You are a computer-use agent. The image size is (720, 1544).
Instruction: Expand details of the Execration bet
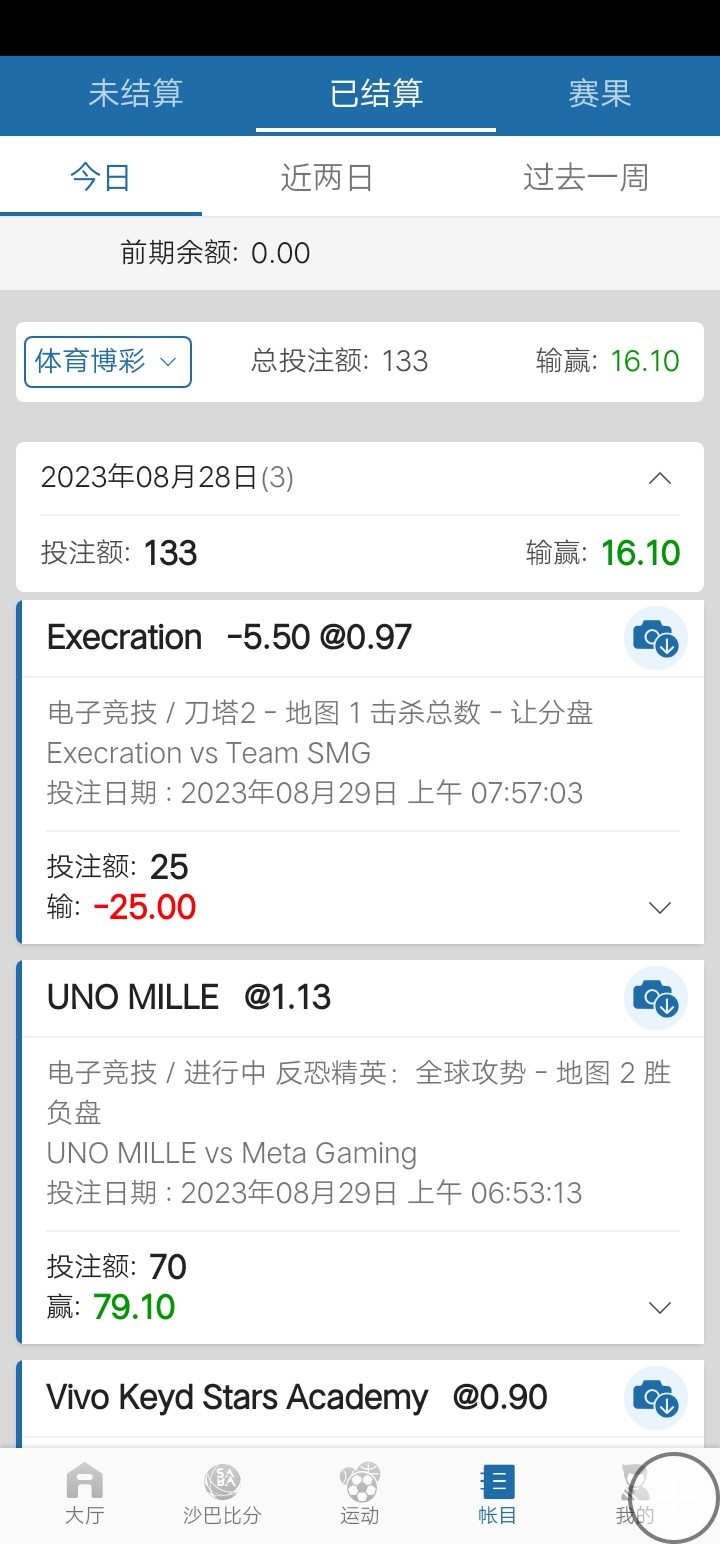659,907
